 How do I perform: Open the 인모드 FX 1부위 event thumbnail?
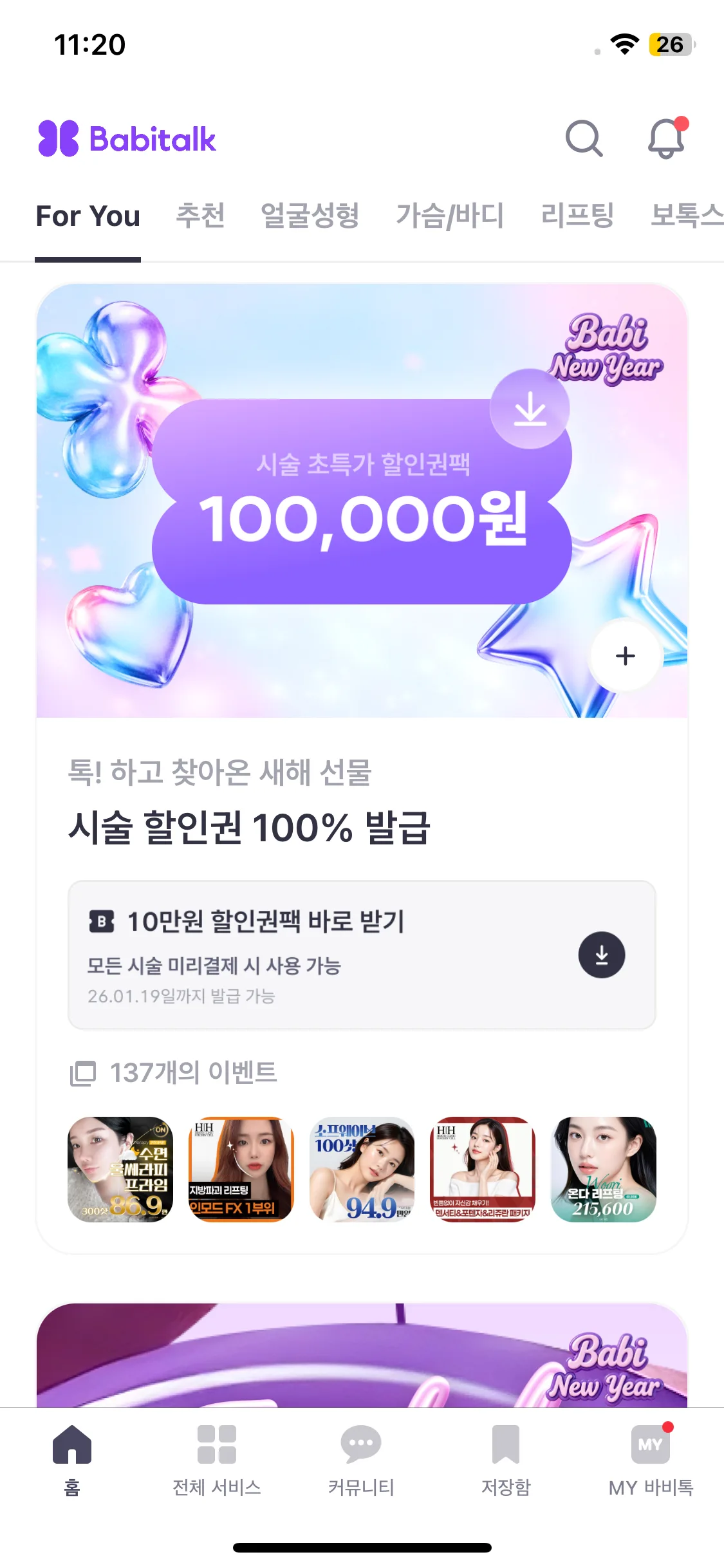tap(241, 1170)
